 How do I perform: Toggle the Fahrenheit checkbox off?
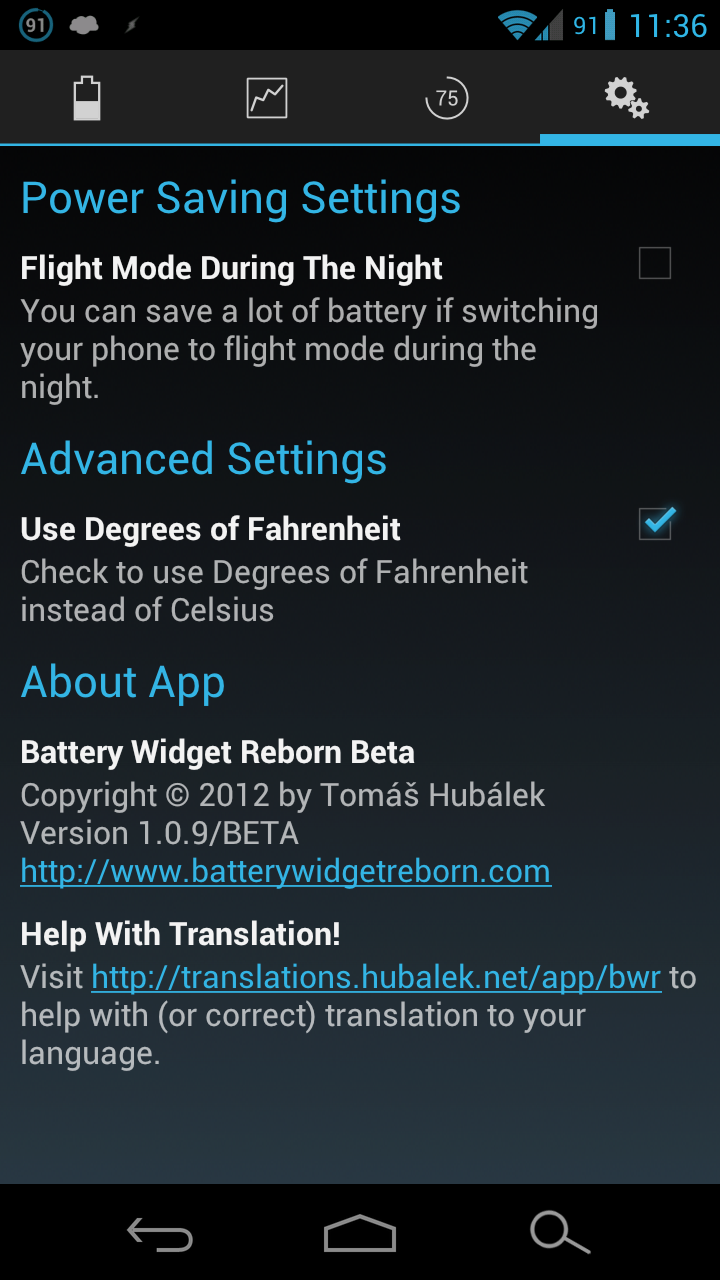tap(655, 522)
